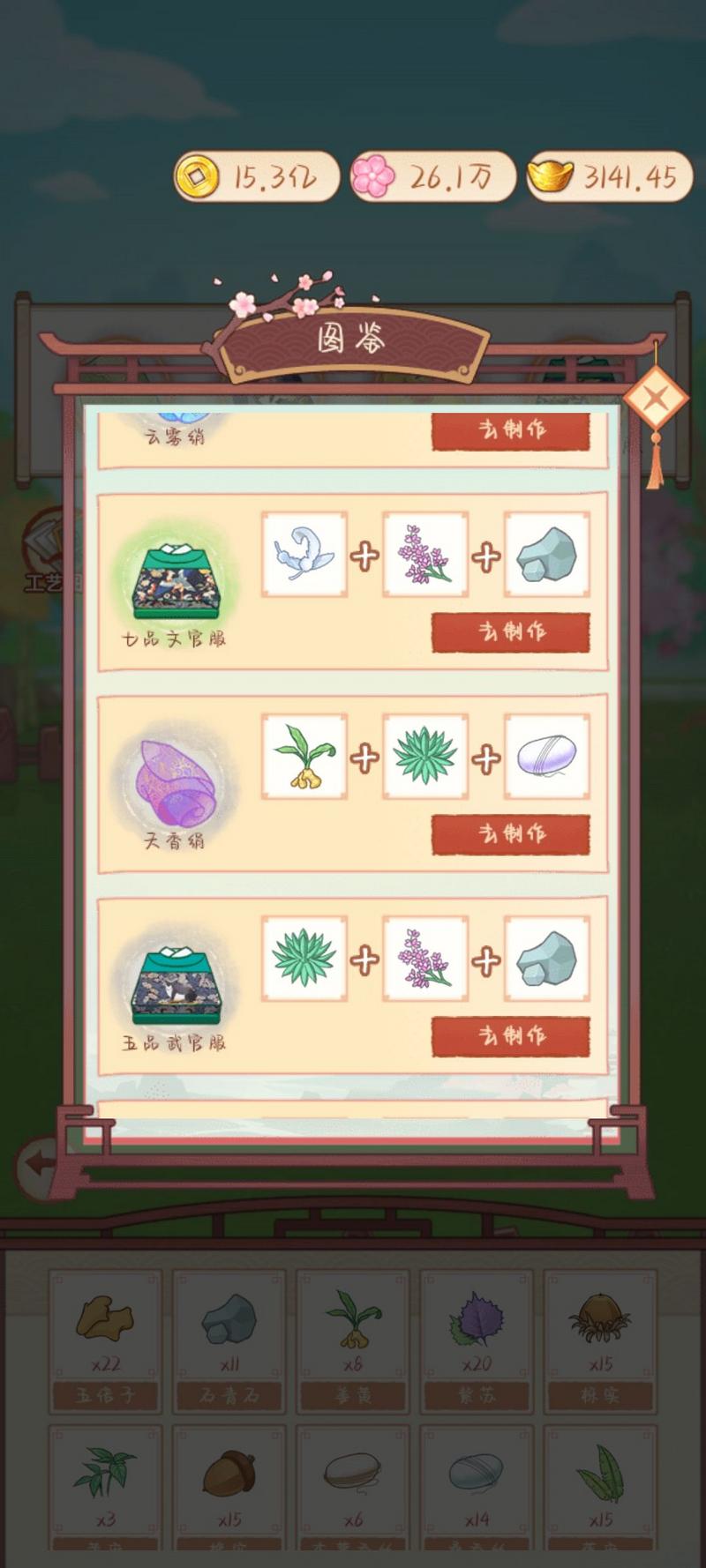Tap 去制作 for 云雾绡
This screenshot has width=706, height=1568.
pos(510,430)
